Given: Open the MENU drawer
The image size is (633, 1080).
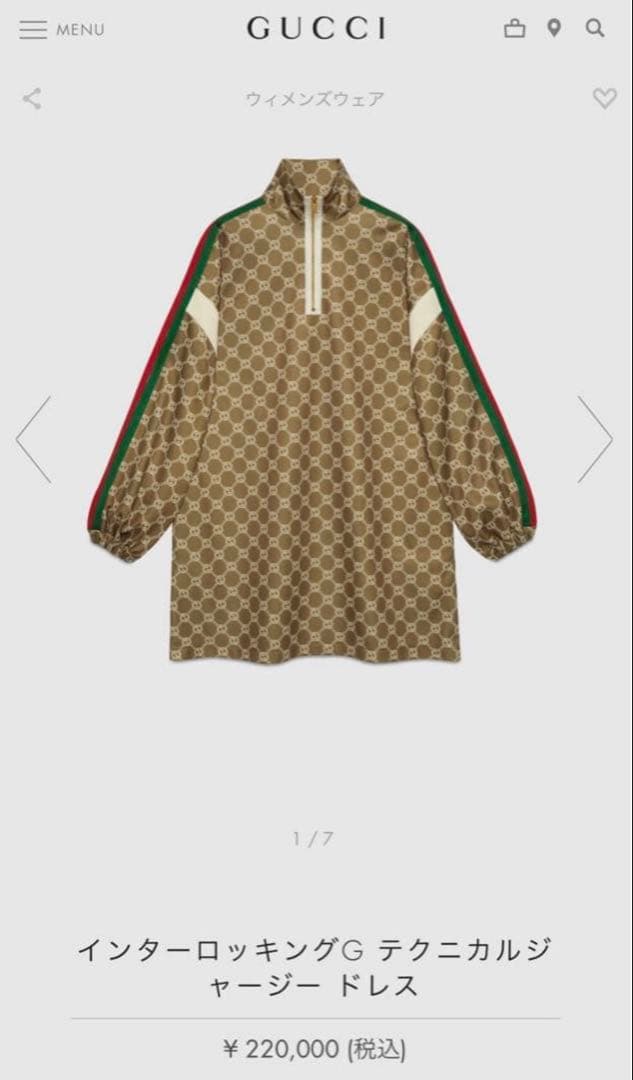Looking at the screenshot, I should (60, 30).
